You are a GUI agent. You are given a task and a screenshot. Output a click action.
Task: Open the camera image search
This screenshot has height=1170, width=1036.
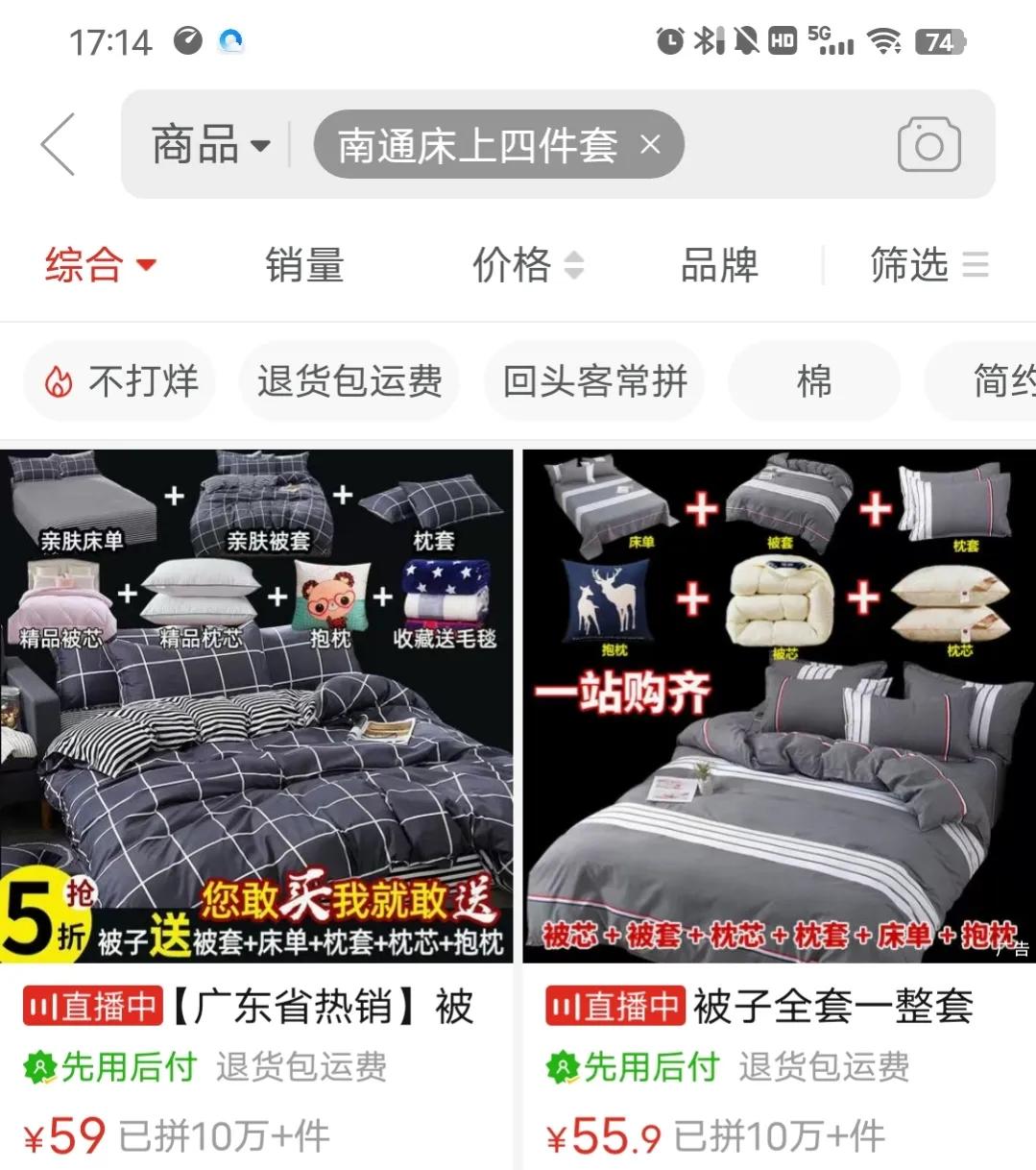(x=928, y=144)
